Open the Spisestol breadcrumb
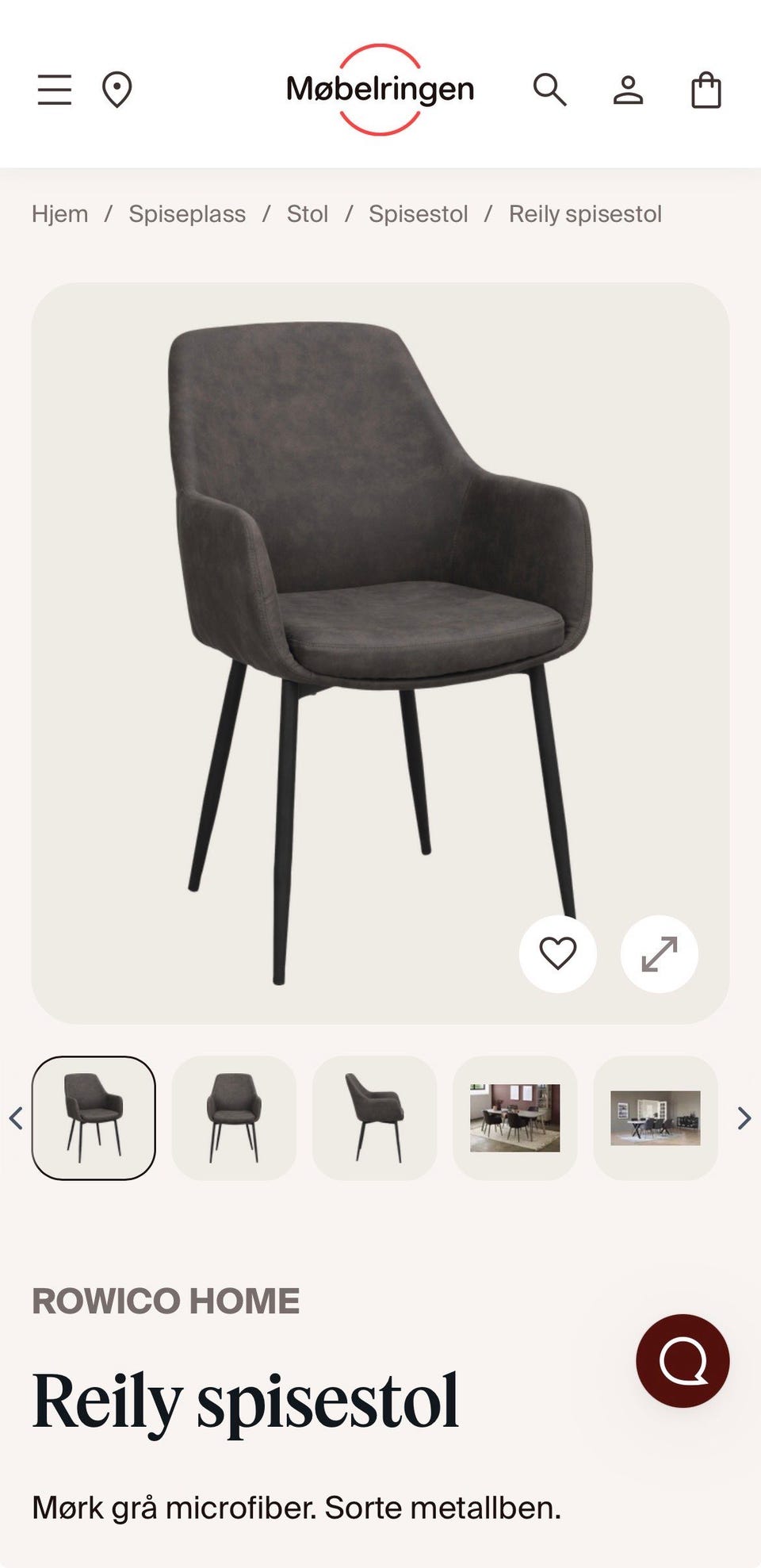761x1568 pixels. click(419, 214)
